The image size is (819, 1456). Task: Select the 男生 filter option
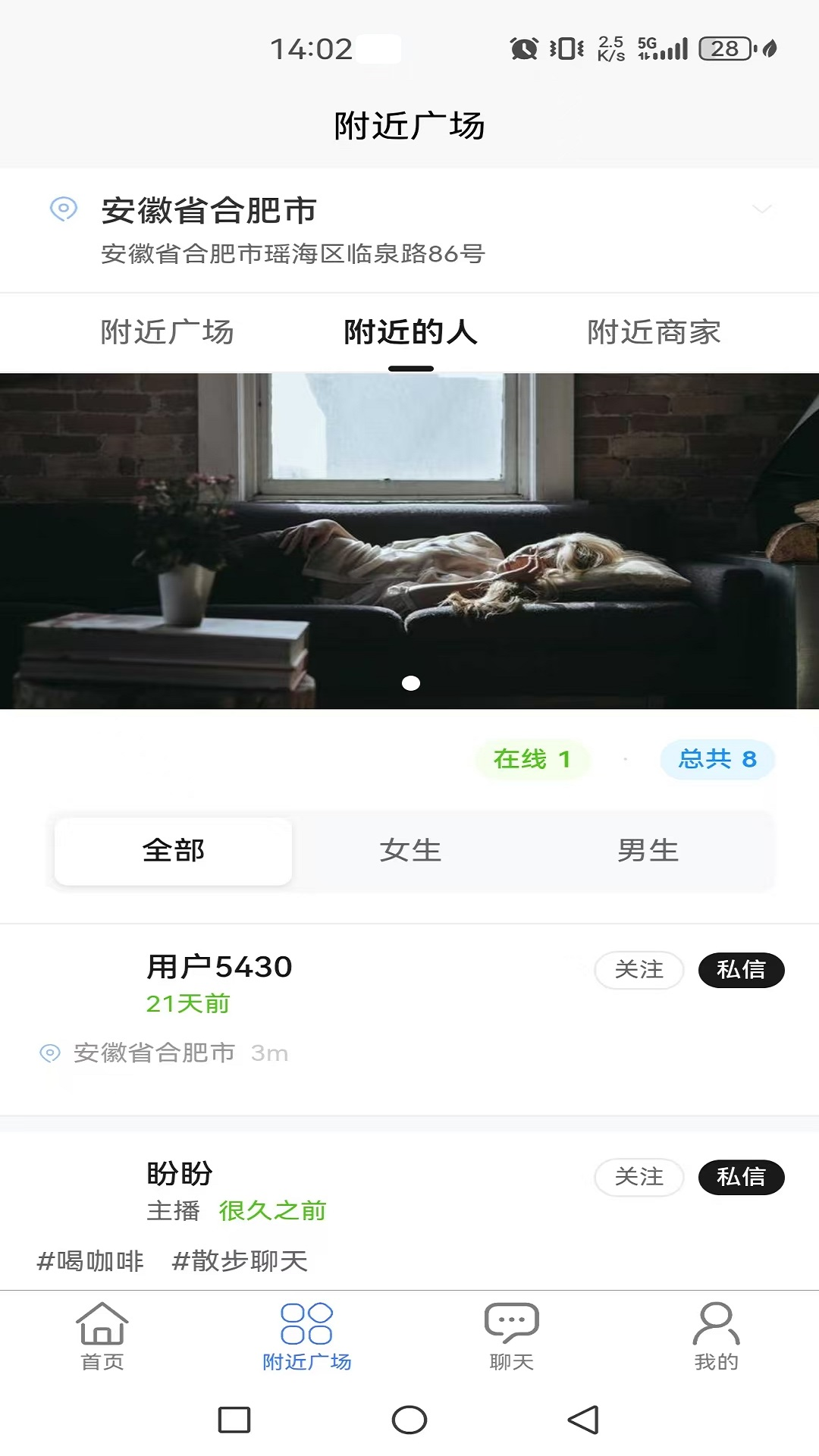(648, 851)
